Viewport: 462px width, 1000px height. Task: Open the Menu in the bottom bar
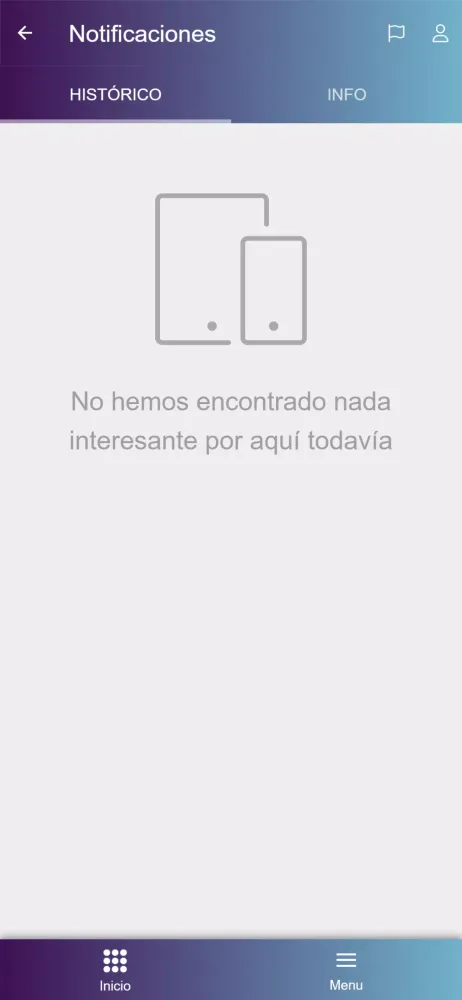point(346,969)
